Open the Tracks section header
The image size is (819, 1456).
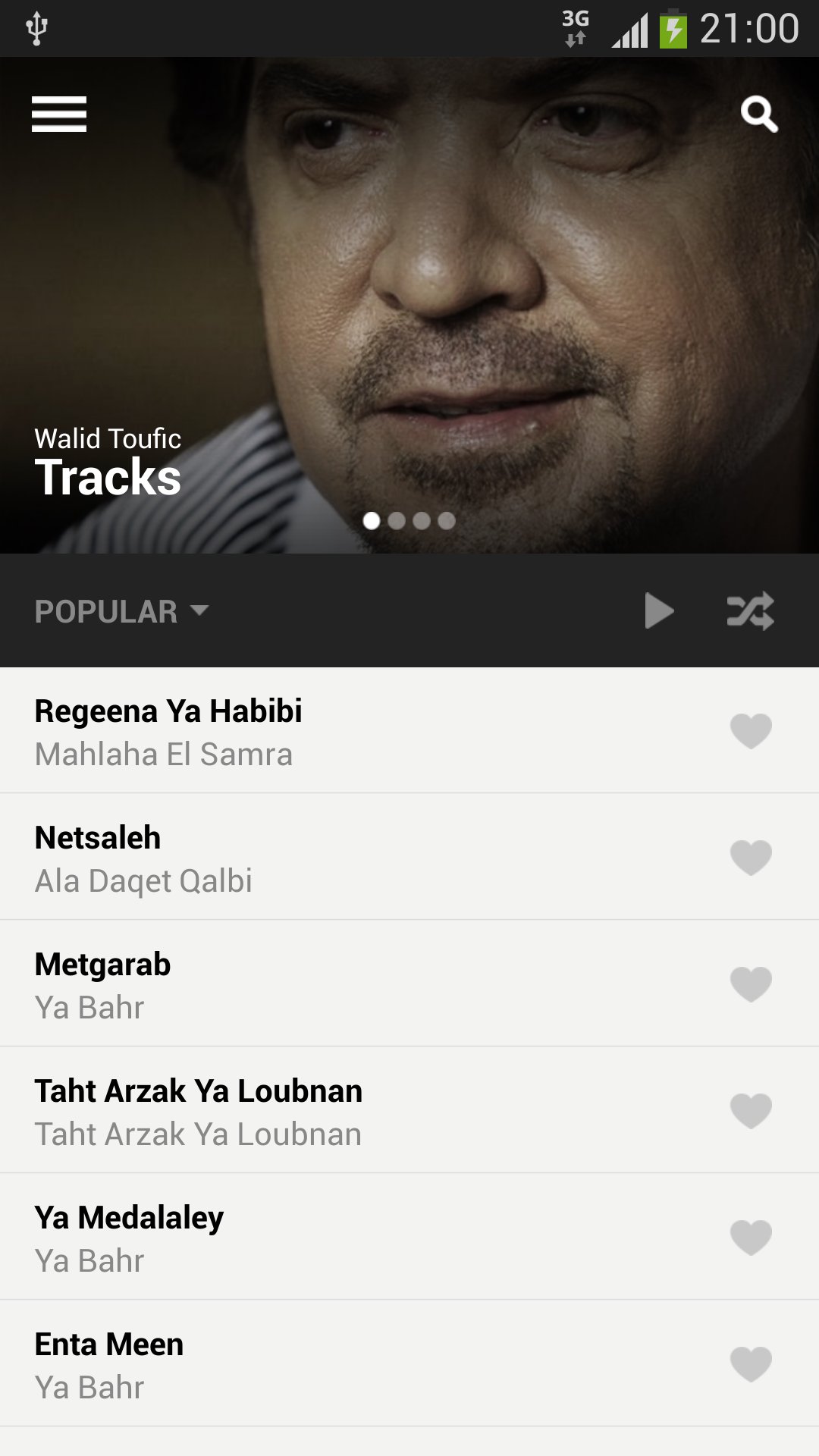click(x=108, y=478)
